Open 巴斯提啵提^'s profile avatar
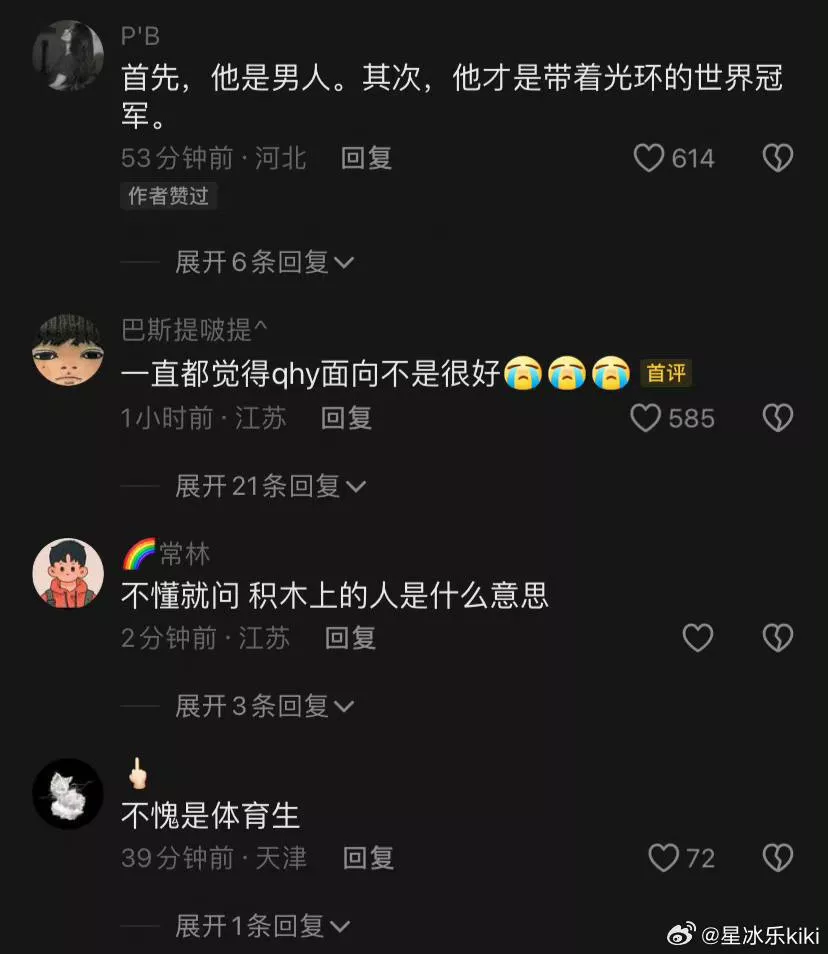The height and width of the screenshot is (954, 828). click(x=68, y=350)
